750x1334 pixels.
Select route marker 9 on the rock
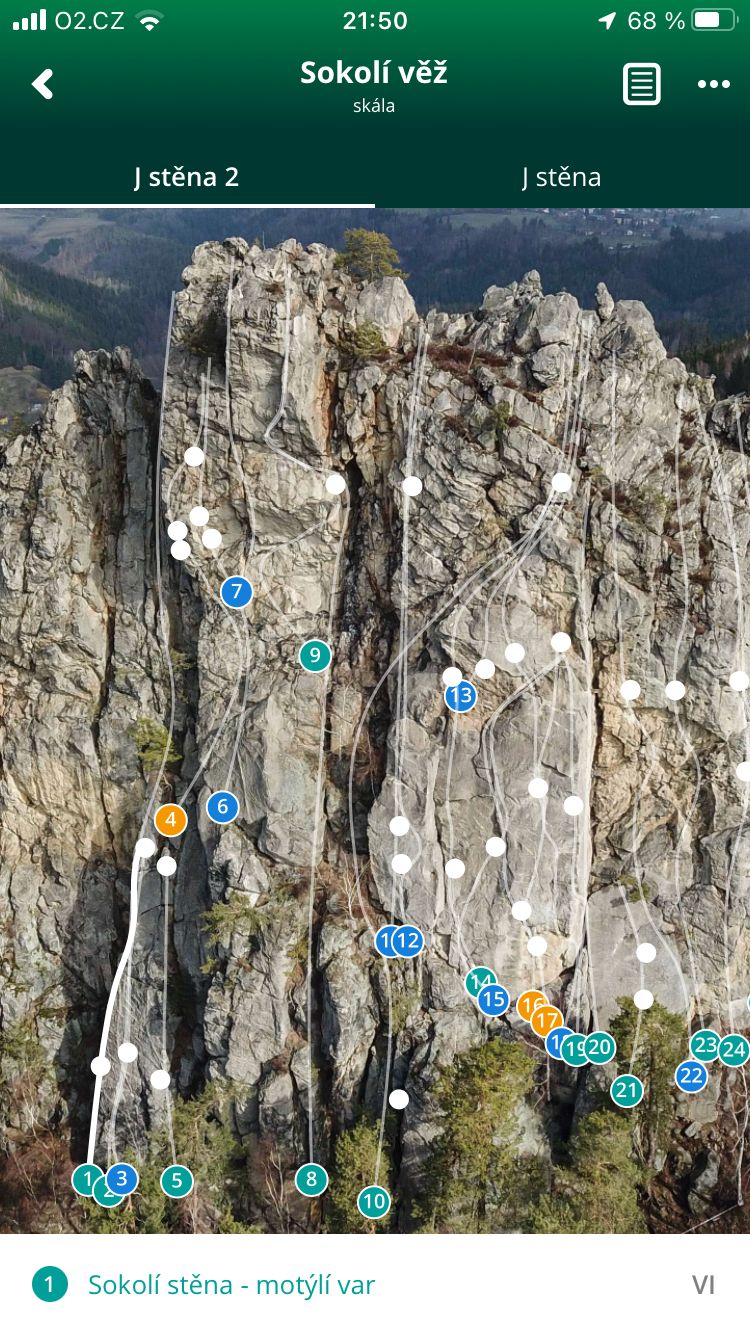pos(315,656)
